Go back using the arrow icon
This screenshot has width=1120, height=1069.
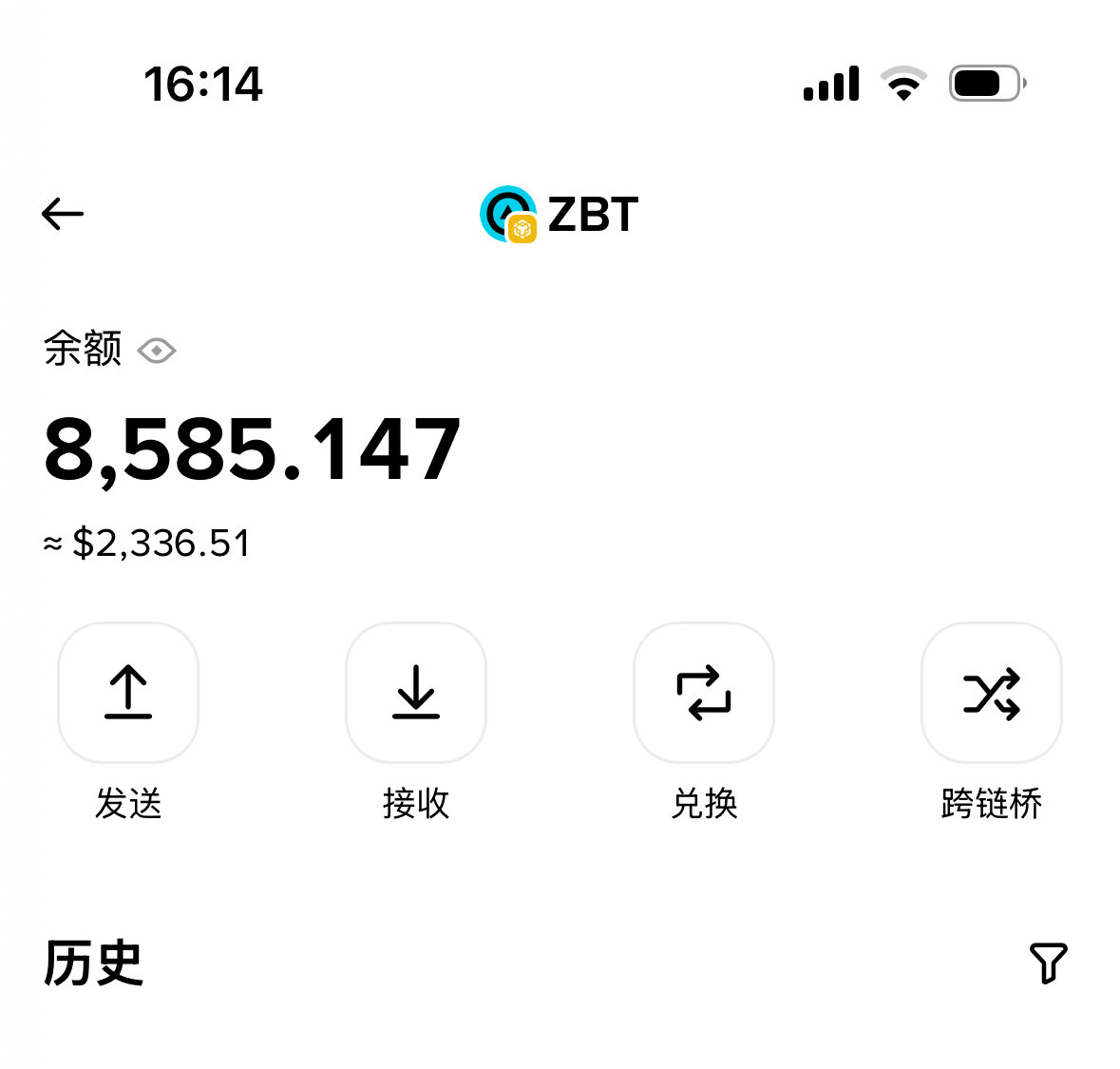pyautogui.click(x=63, y=214)
